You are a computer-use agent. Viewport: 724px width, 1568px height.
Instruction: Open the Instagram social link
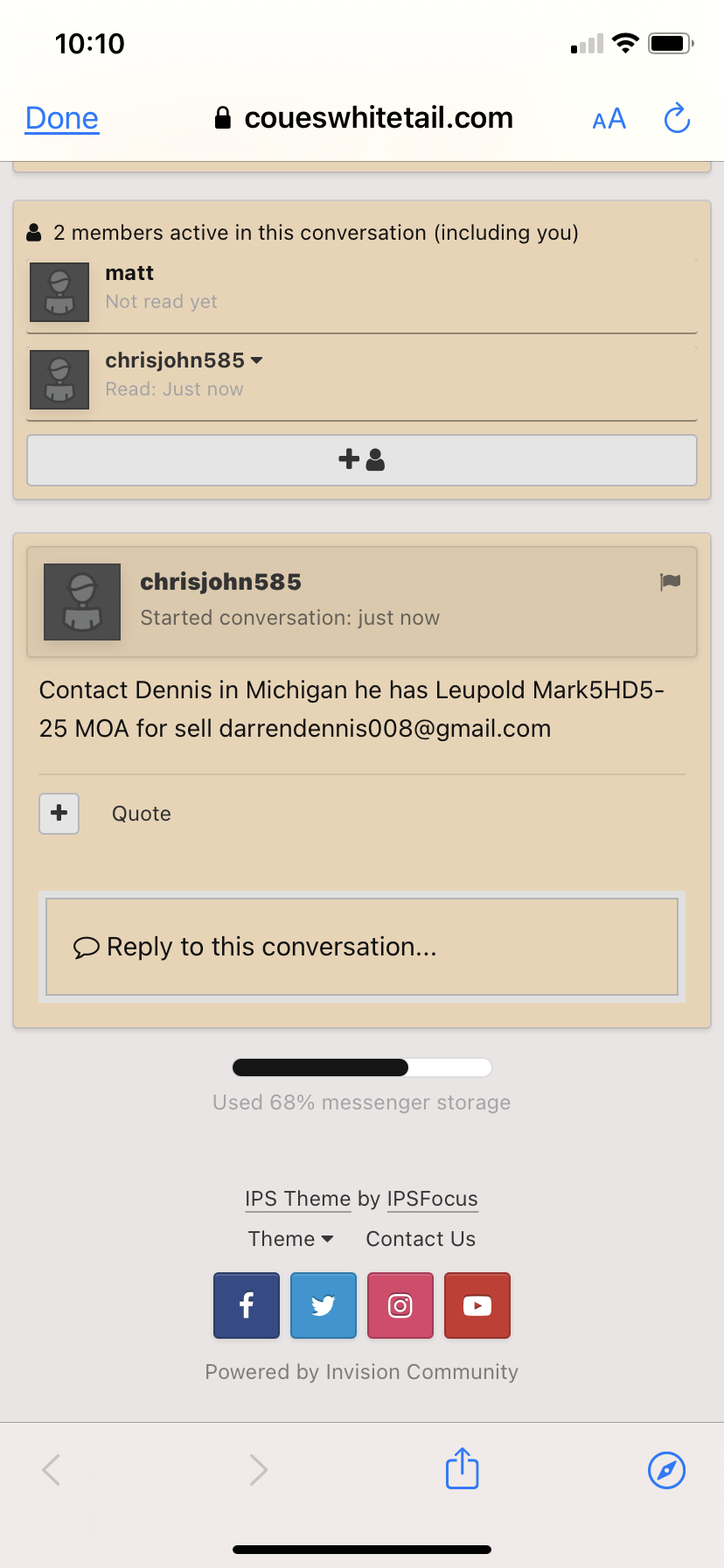point(400,1305)
